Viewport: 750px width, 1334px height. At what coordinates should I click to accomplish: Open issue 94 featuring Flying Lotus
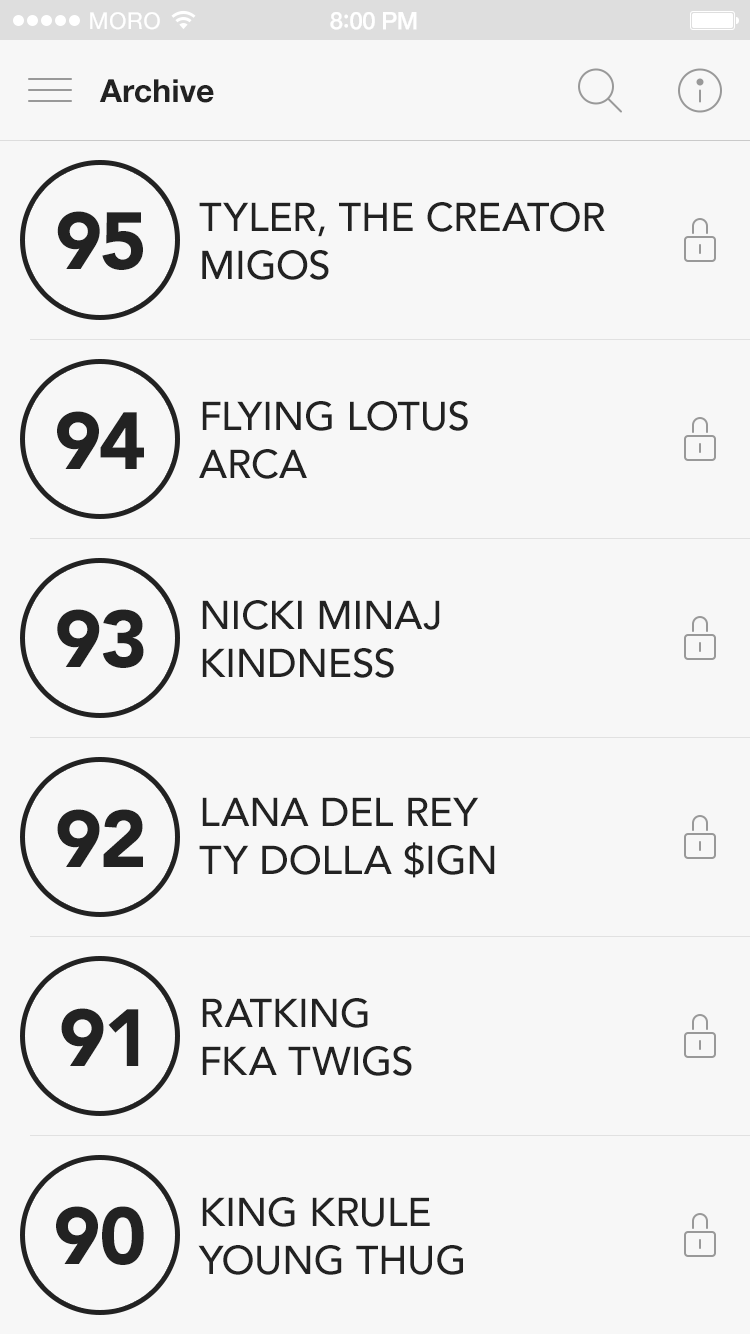[x=375, y=439]
